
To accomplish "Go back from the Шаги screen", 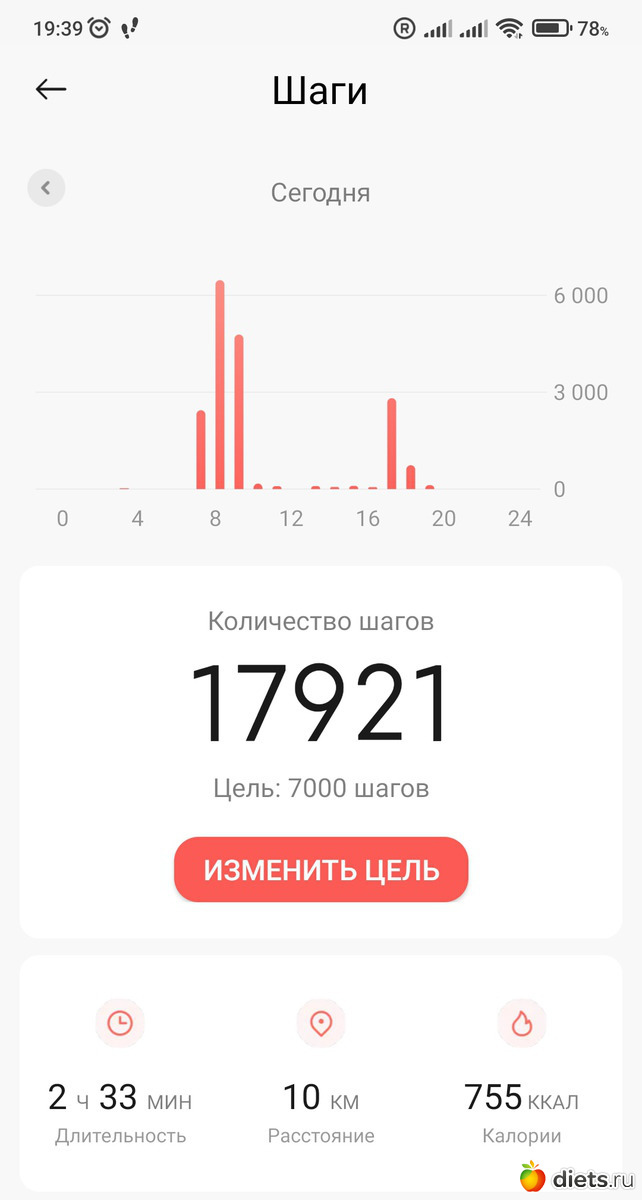I will (x=50, y=89).
